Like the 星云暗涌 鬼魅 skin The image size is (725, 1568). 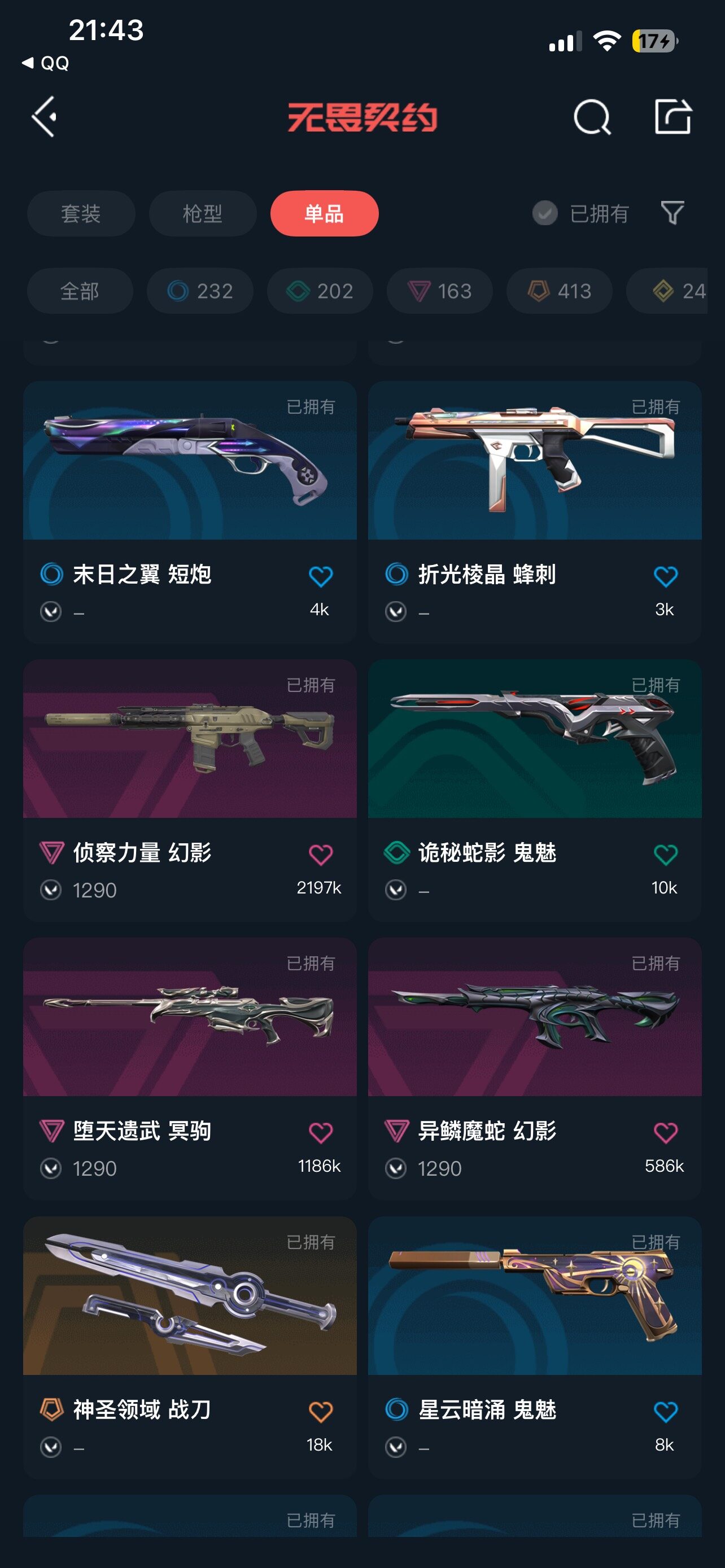[665, 1412]
